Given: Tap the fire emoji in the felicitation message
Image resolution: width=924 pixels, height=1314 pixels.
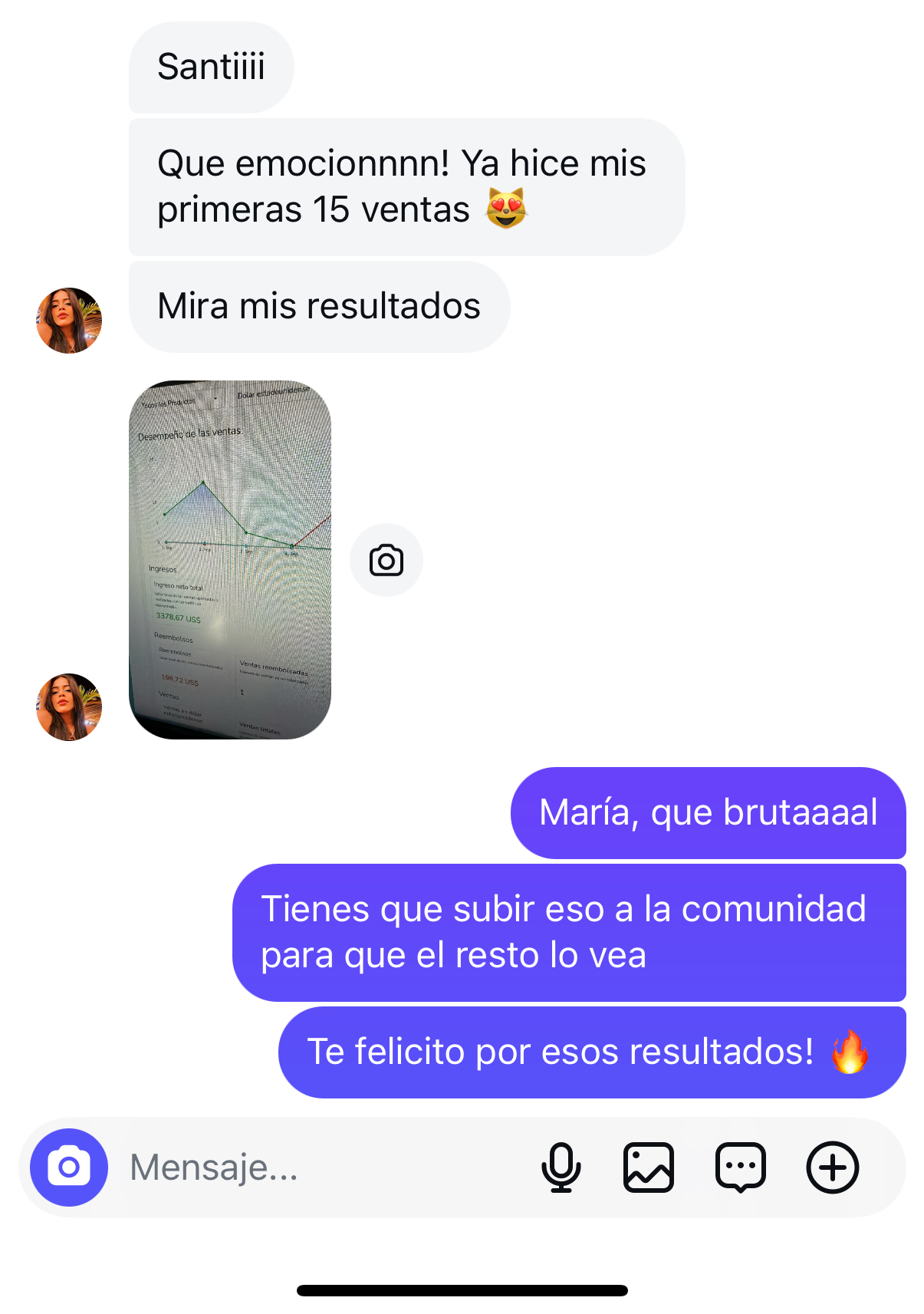Looking at the screenshot, I should (851, 1051).
